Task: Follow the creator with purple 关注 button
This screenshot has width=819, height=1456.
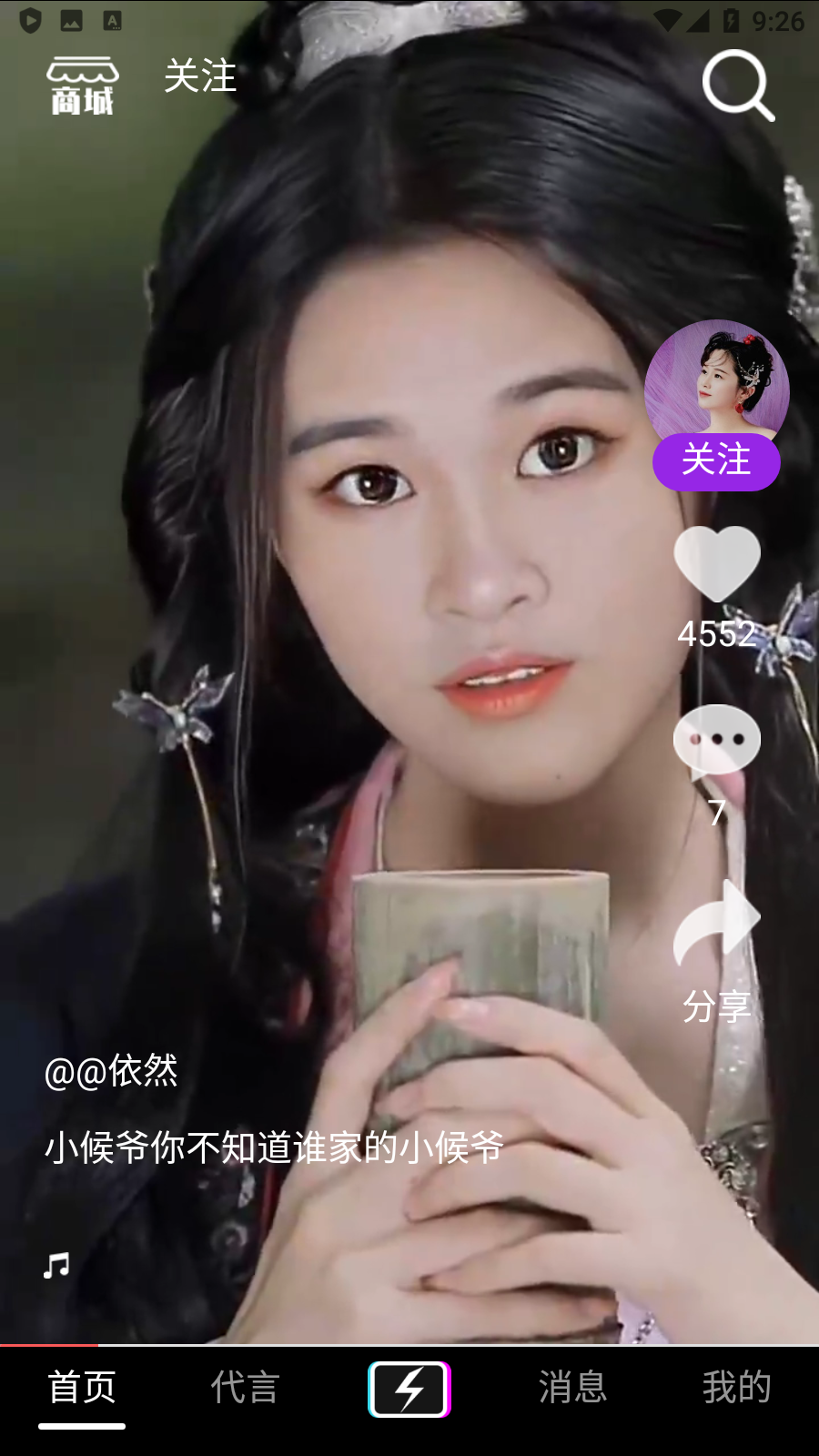Action: tap(716, 461)
